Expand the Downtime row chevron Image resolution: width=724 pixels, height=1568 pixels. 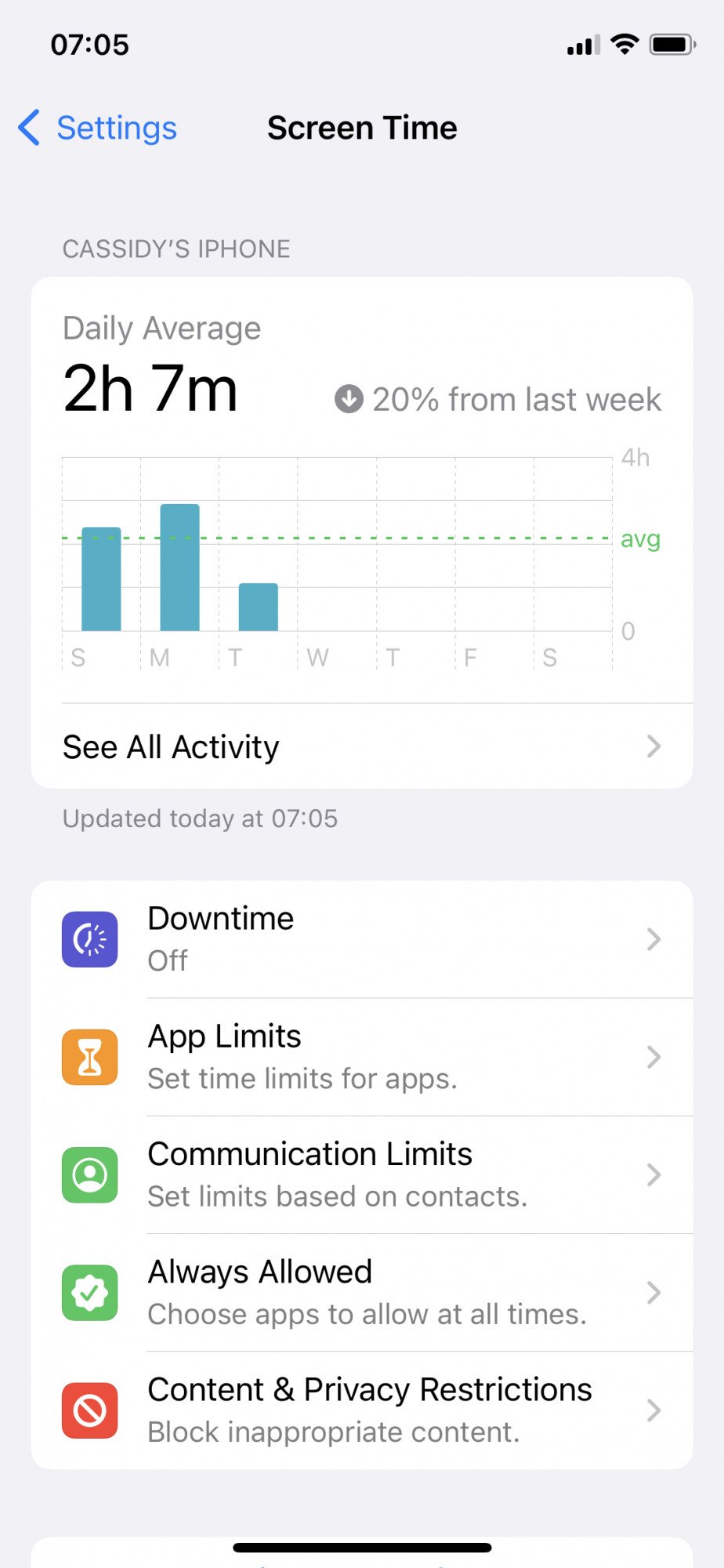(x=655, y=939)
